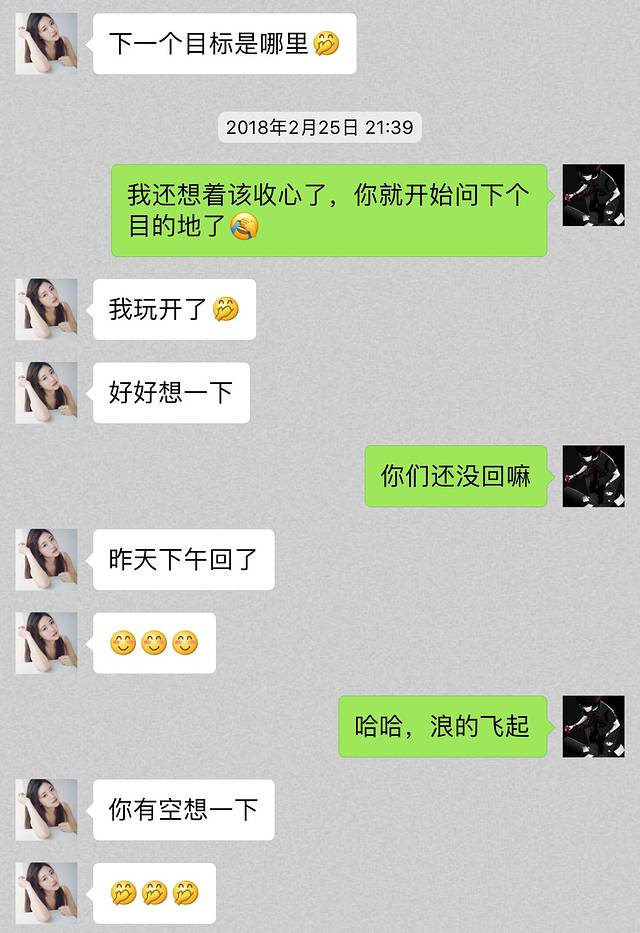Image resolution: width=640 pixels, height=933 pixels.
Task: Open contact avatar beside "昨天下午回了"
Action: coord(46,559)
